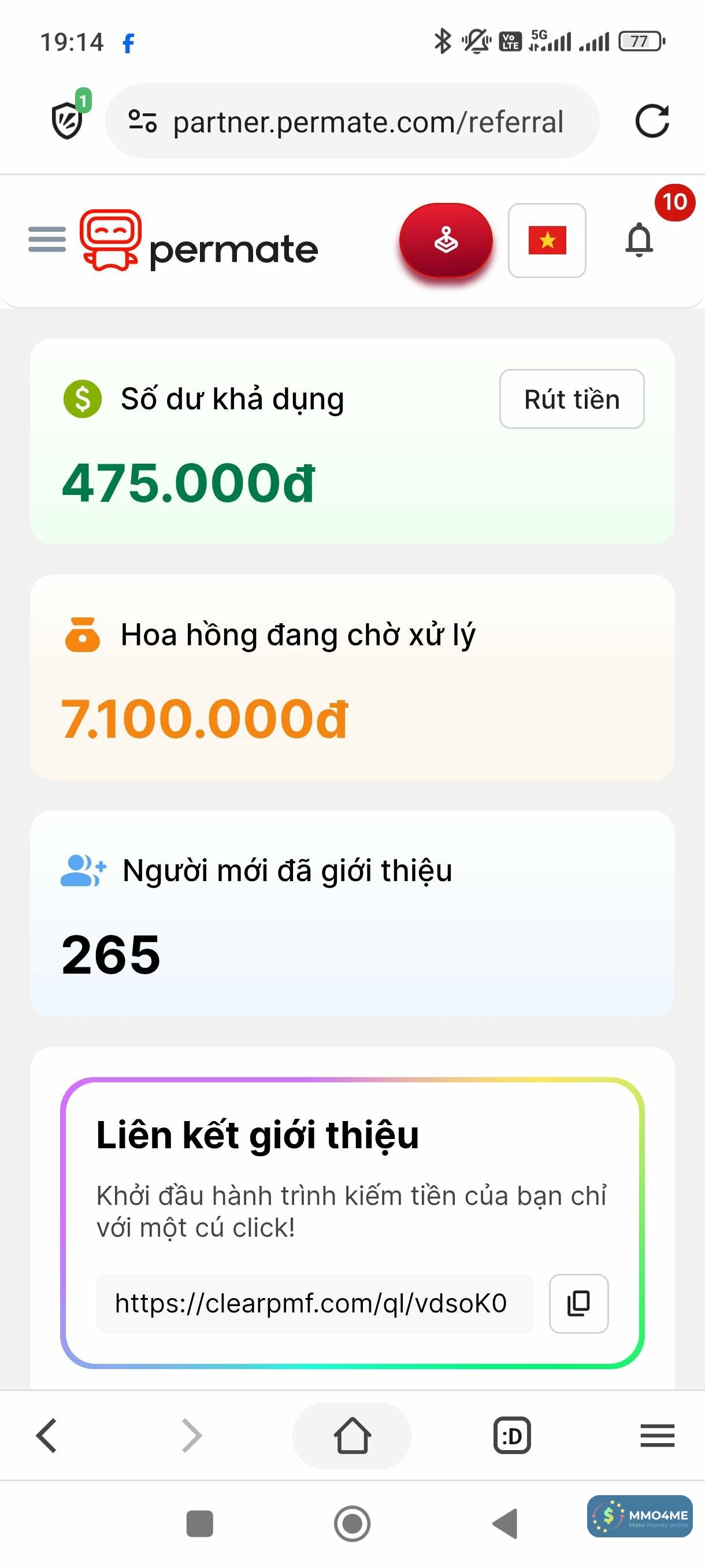Go back in browser history
The height and width of the screenshot is (1568, 705).
47,1435
